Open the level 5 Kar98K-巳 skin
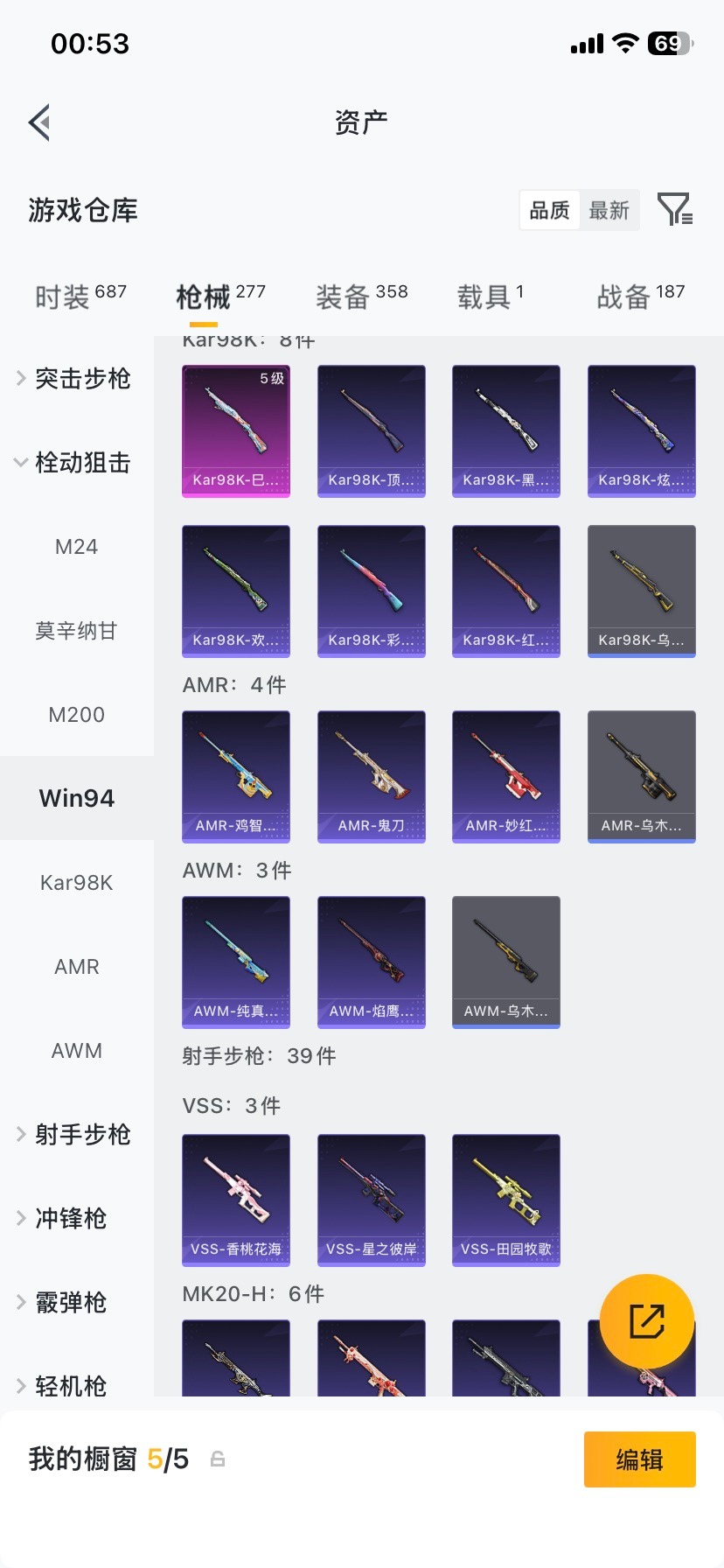The width and height of the screenshot is (724, 1568). (236, 430)
